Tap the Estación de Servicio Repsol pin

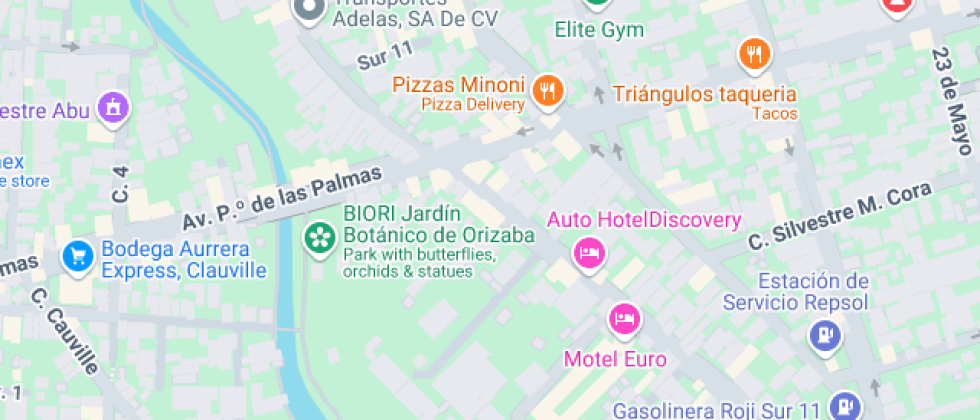(x=824, y=336)
